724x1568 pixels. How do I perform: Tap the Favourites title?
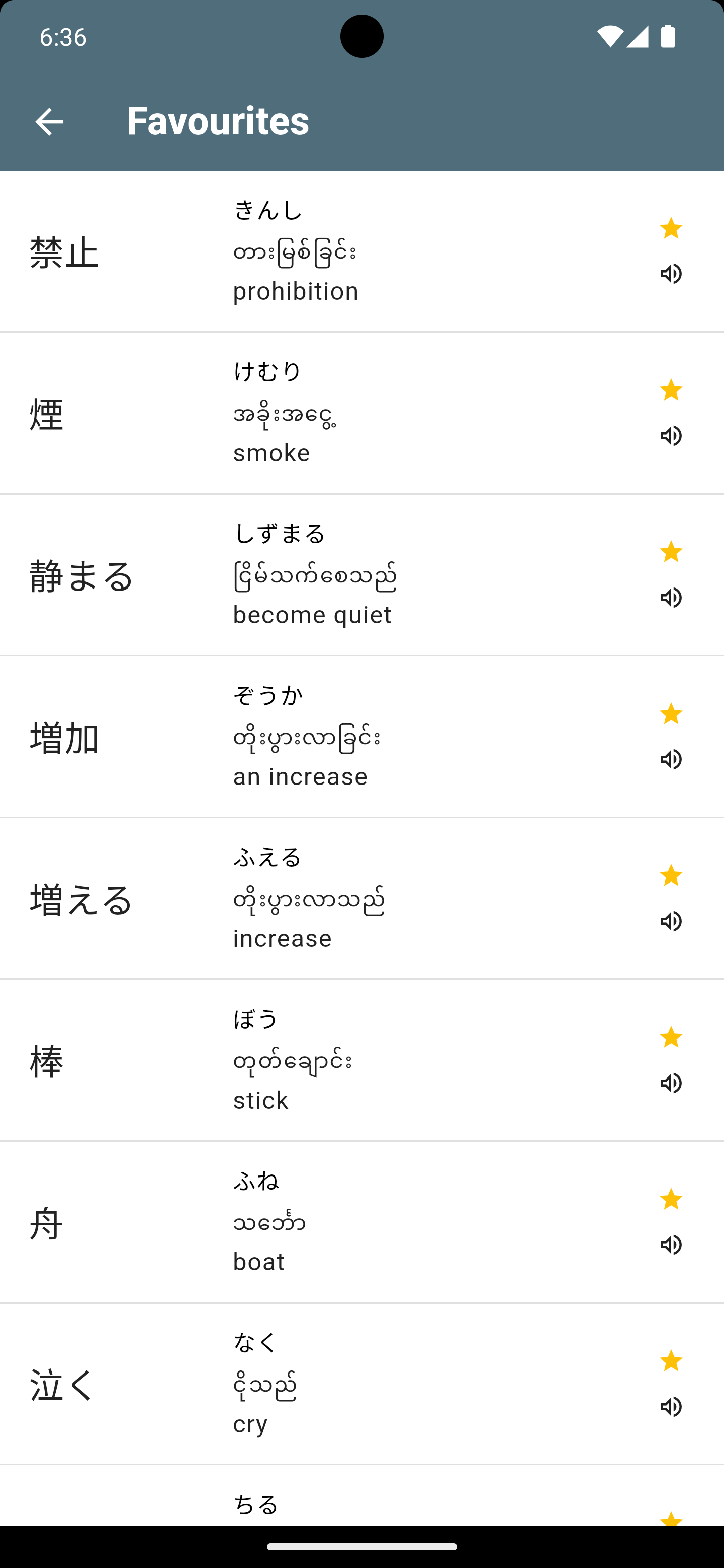[217, 121]
